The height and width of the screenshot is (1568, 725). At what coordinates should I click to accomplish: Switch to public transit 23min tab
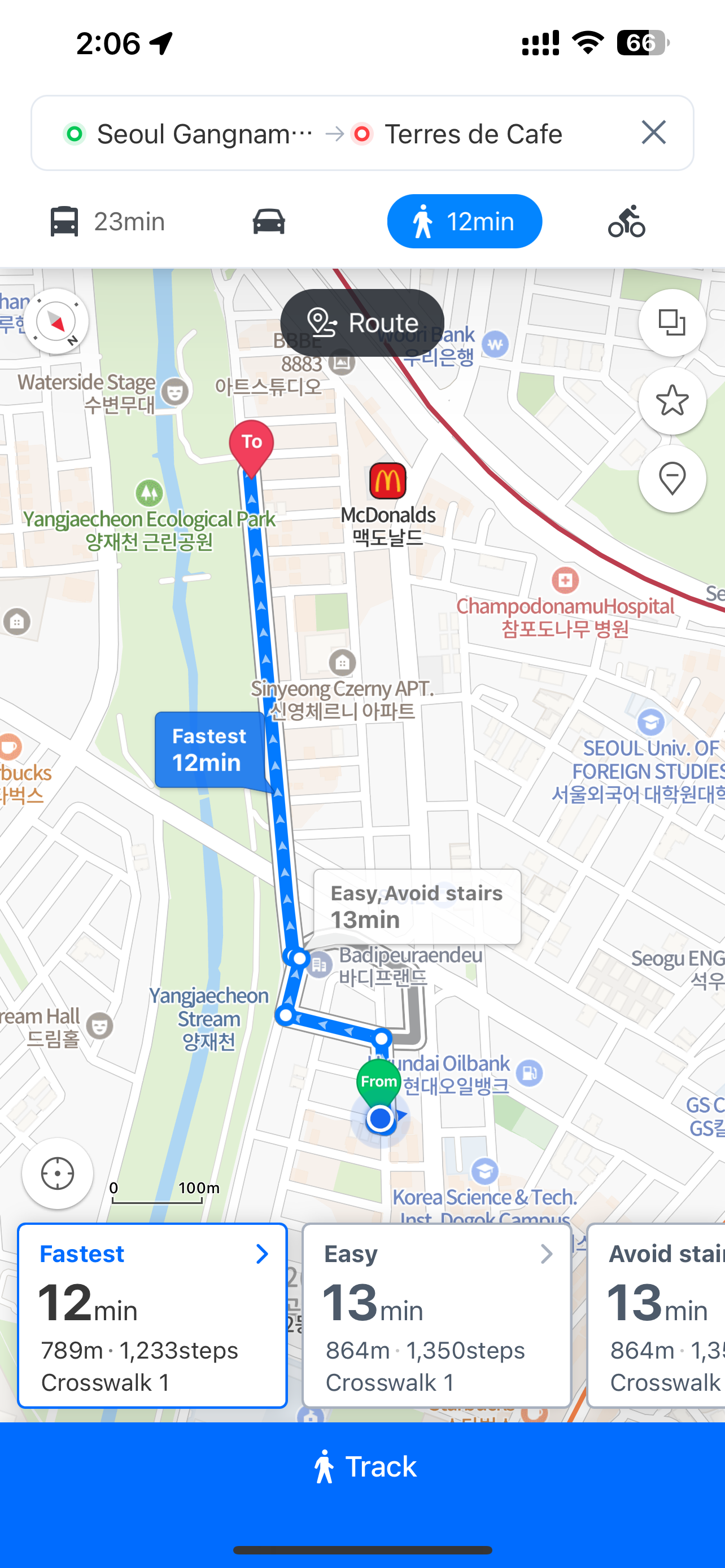(108, 222)
